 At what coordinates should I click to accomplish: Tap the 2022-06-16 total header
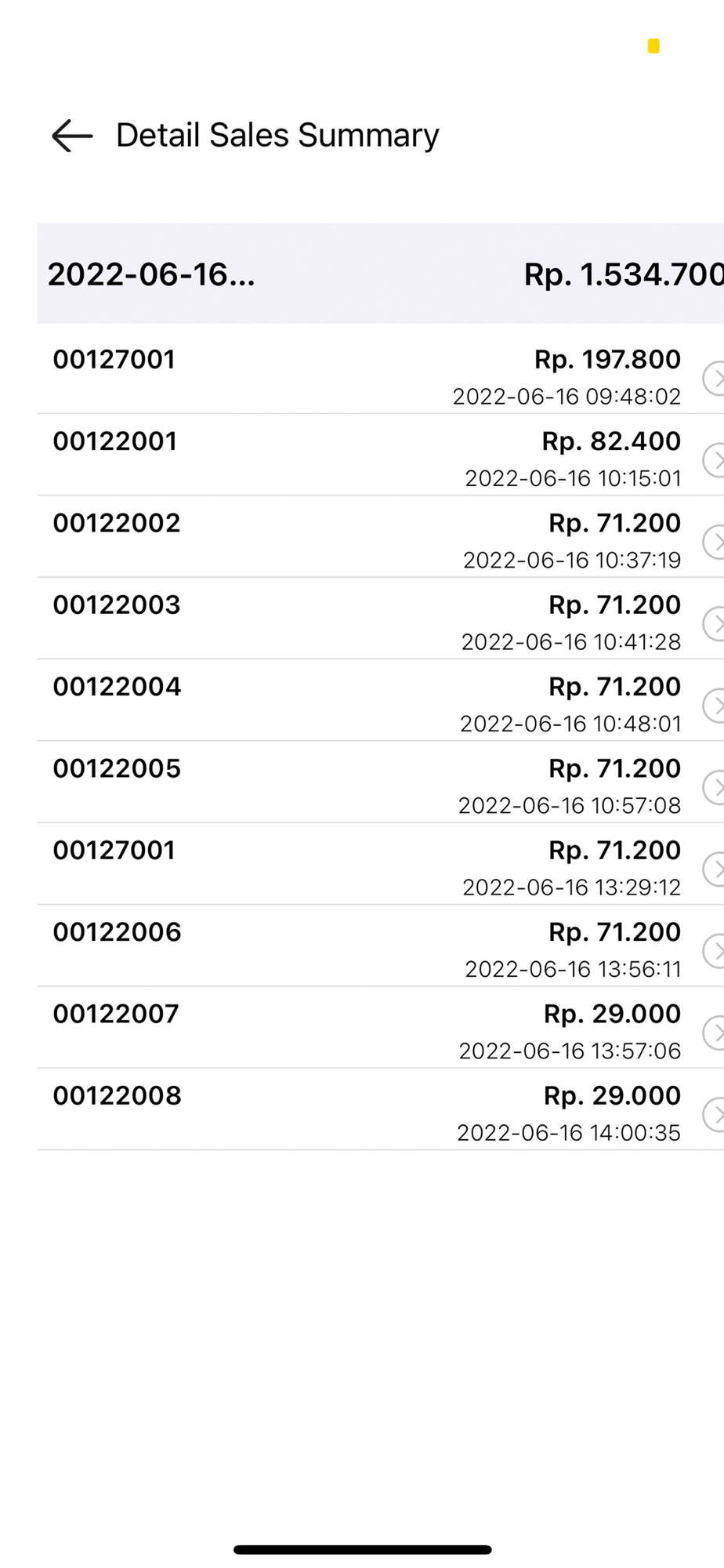click(x=381, y=274)
